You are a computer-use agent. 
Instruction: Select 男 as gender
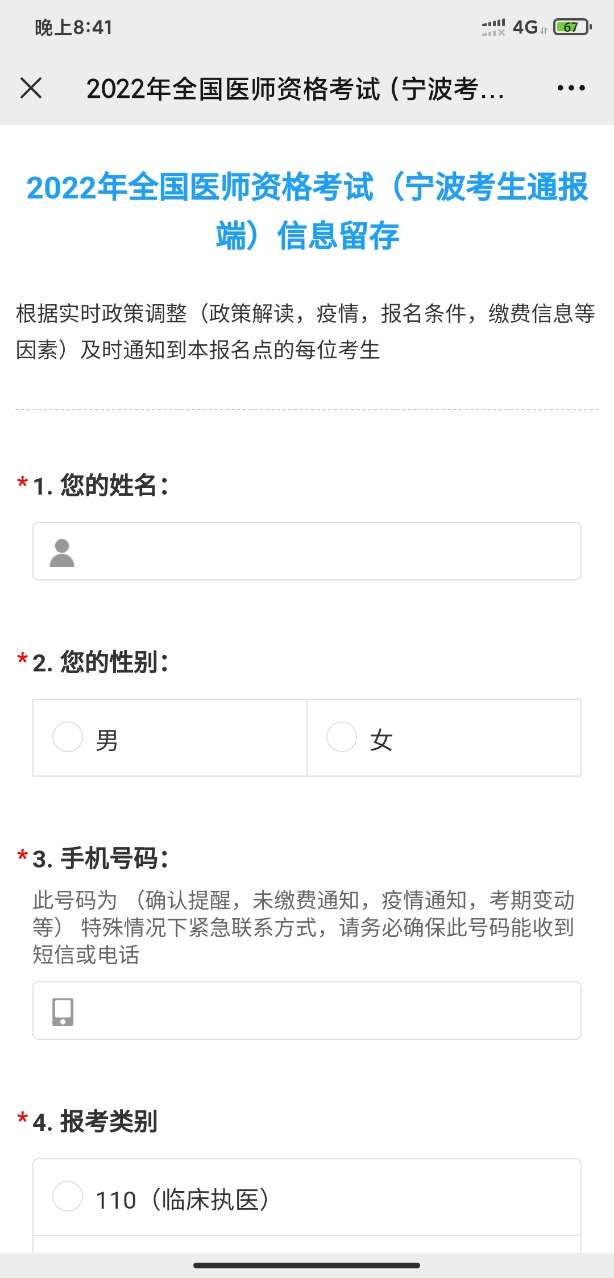[68, 738]
